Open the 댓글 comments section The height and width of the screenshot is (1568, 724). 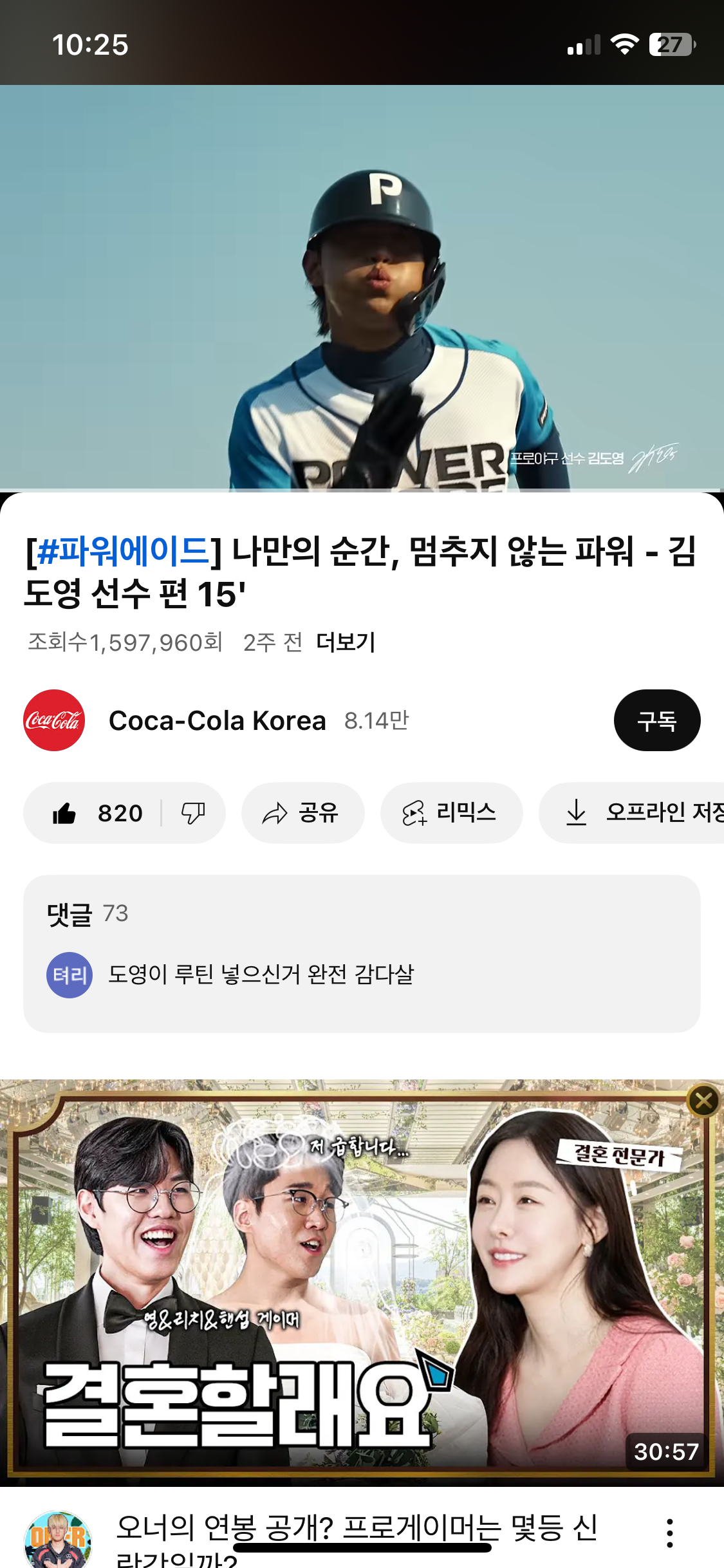362,953
